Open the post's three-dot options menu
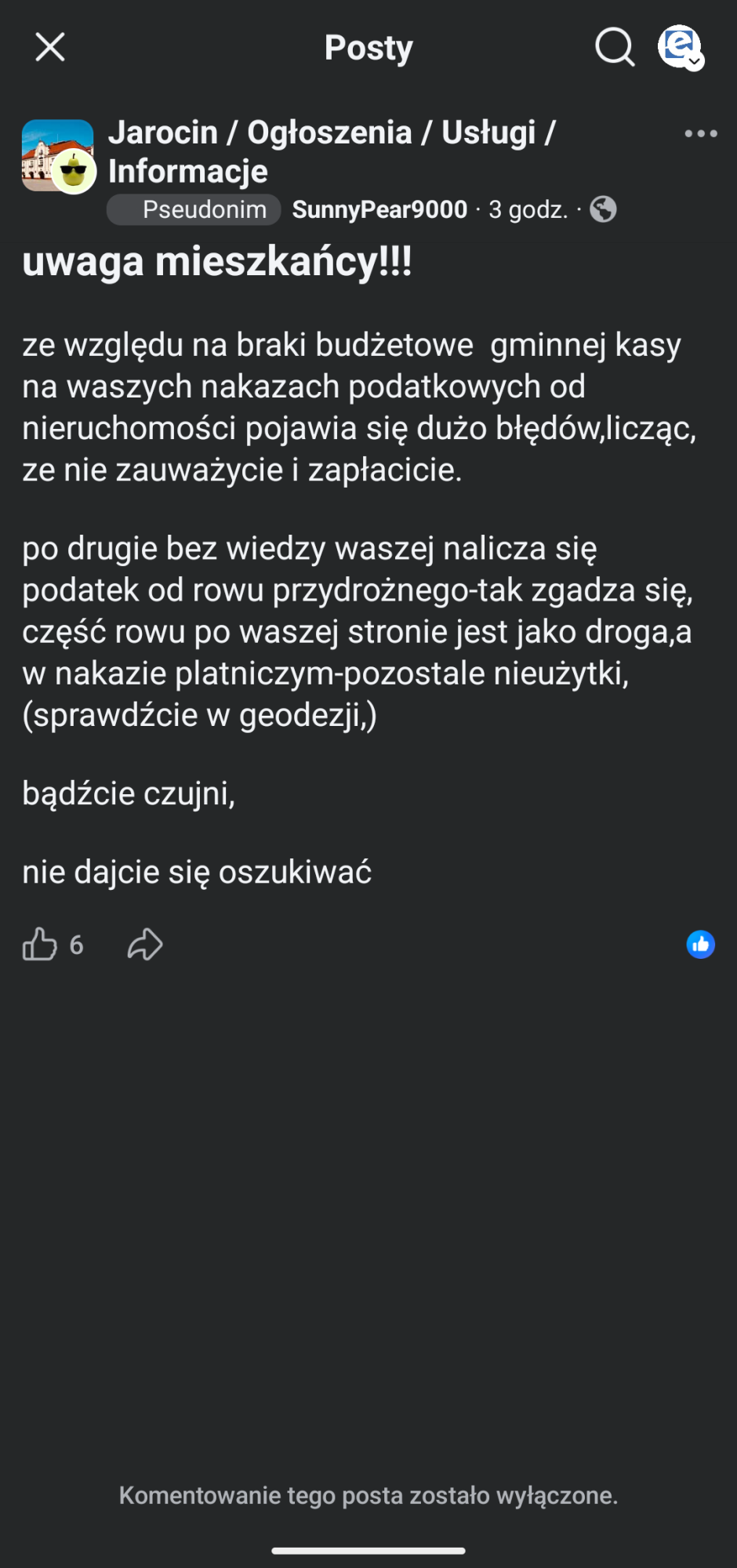 (x=700, y=133)
